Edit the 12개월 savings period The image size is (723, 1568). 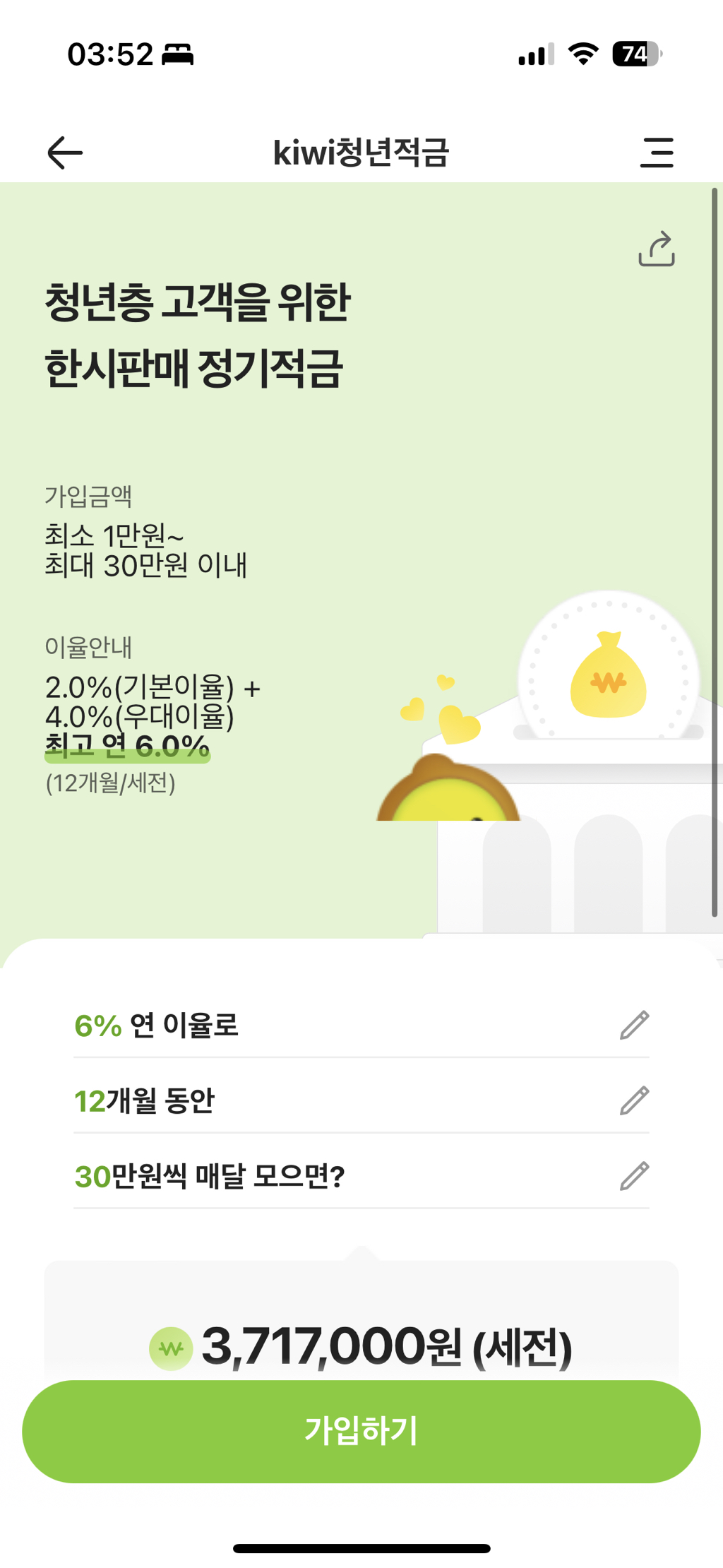(634, 1100)
